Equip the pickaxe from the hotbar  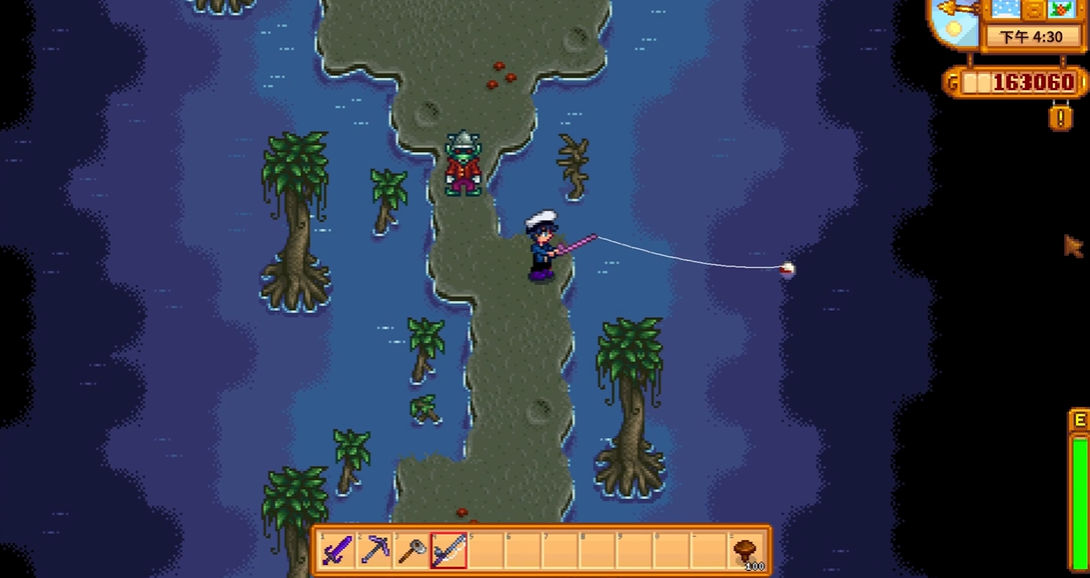[375, 550]
